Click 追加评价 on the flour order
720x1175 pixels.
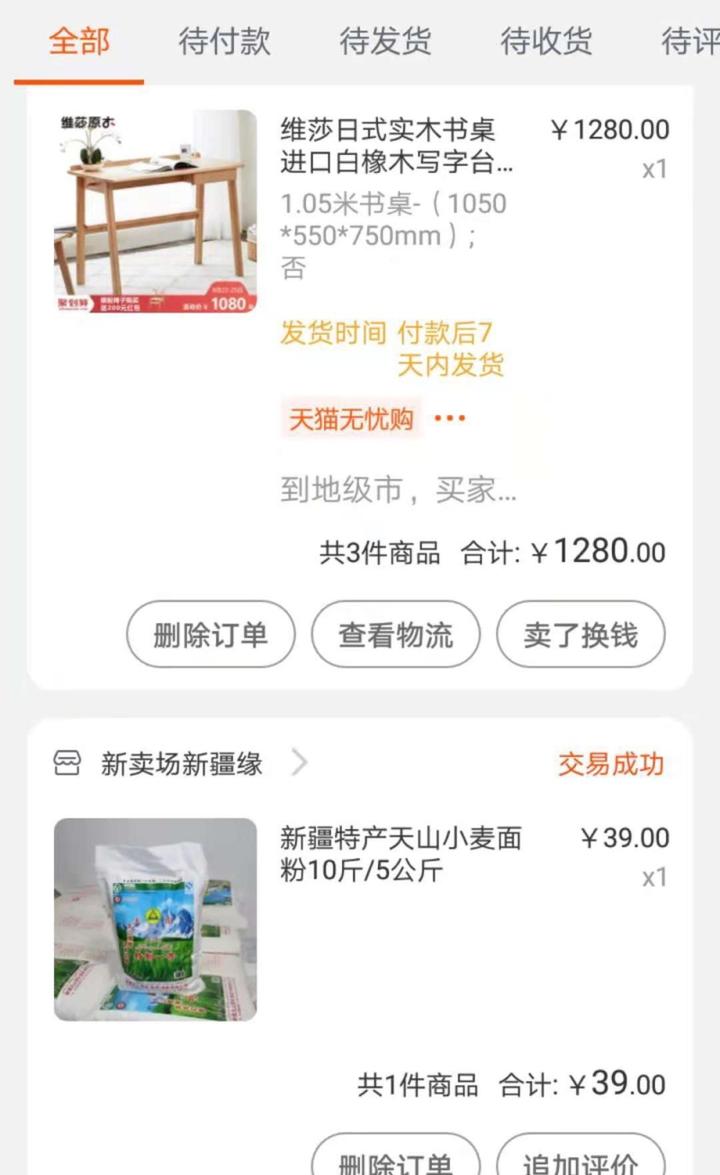point(581,1160)
